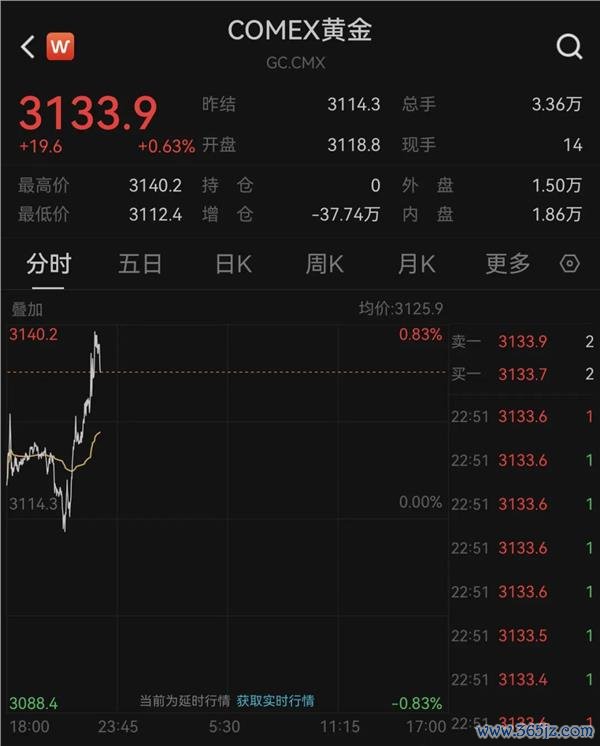
Task: Switch to the 五日 chart tab
Action: [x=140, y=264]
